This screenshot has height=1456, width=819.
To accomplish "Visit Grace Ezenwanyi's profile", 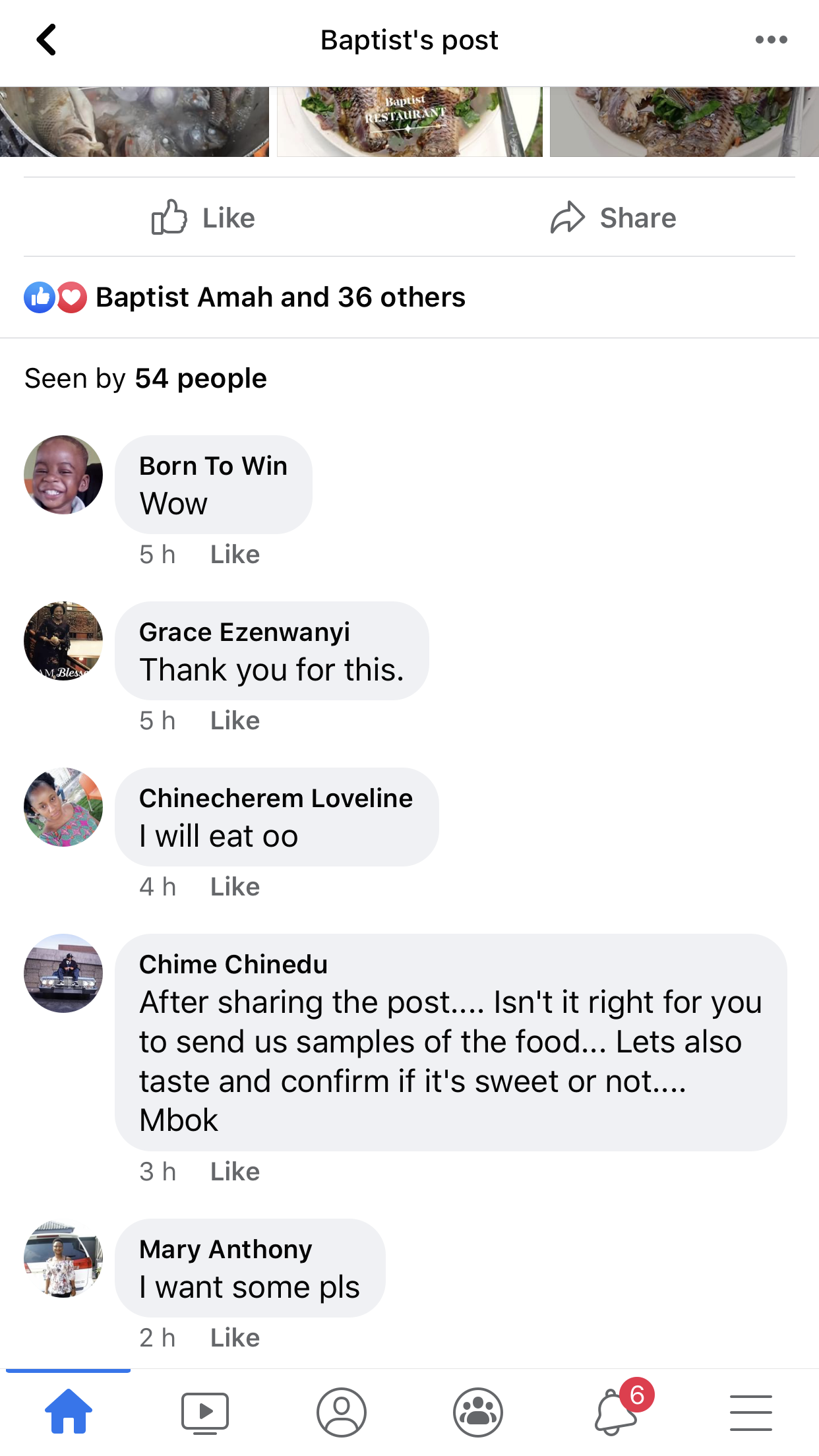I will point(244,632).
